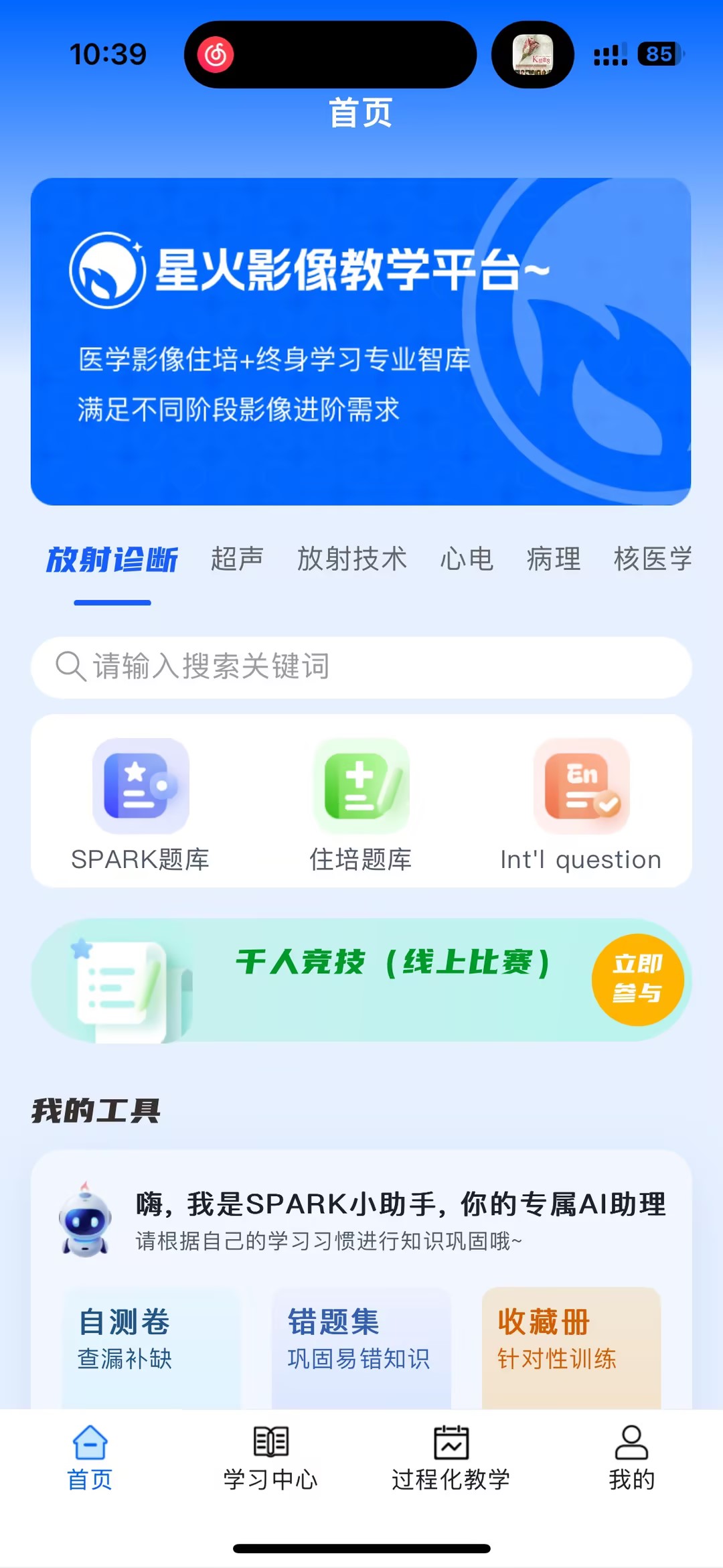Open the 核医学 tab
723x1568 pixels.
coord(653,559)
